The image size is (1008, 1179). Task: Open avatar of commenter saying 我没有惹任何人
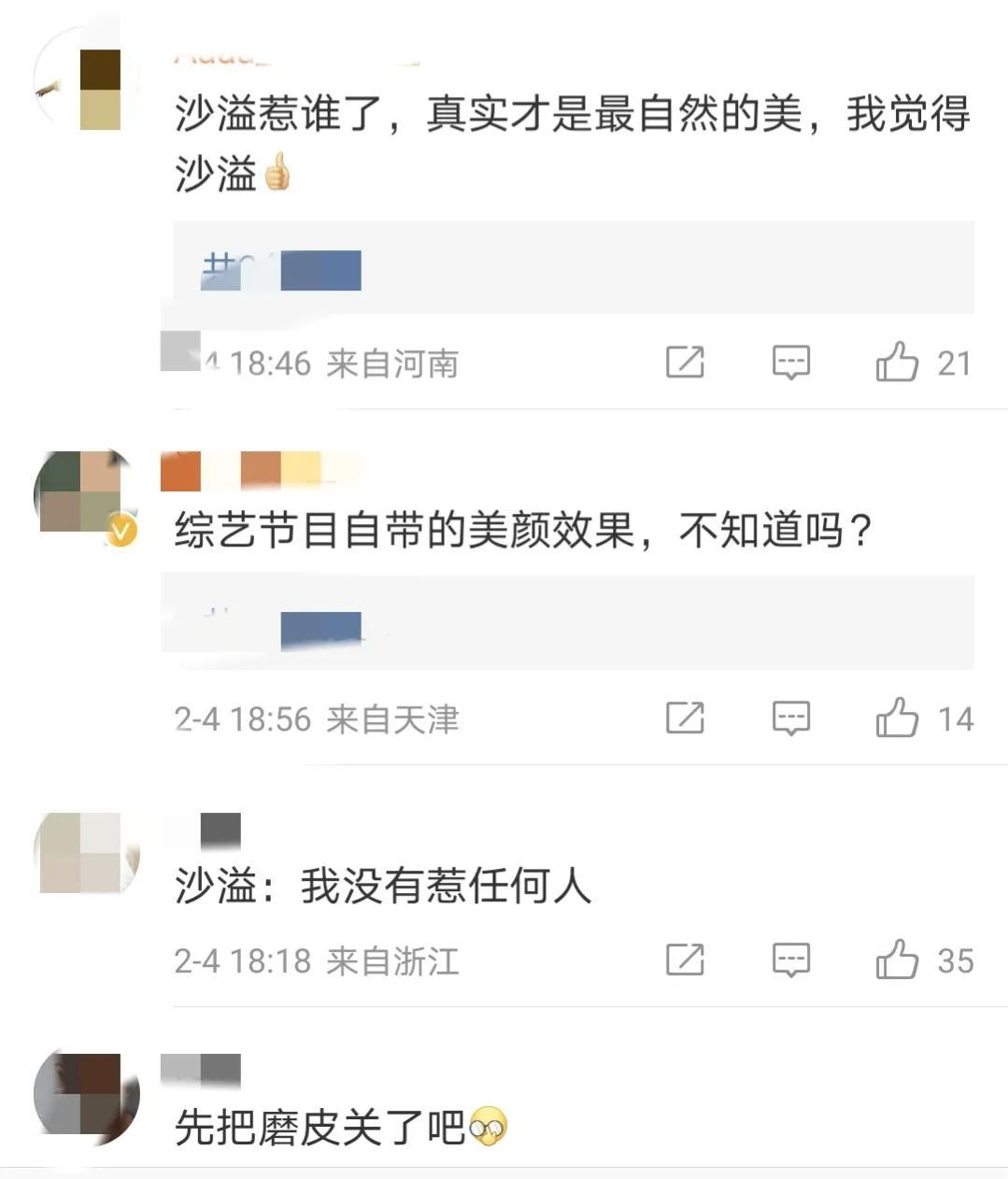(86, 852)
